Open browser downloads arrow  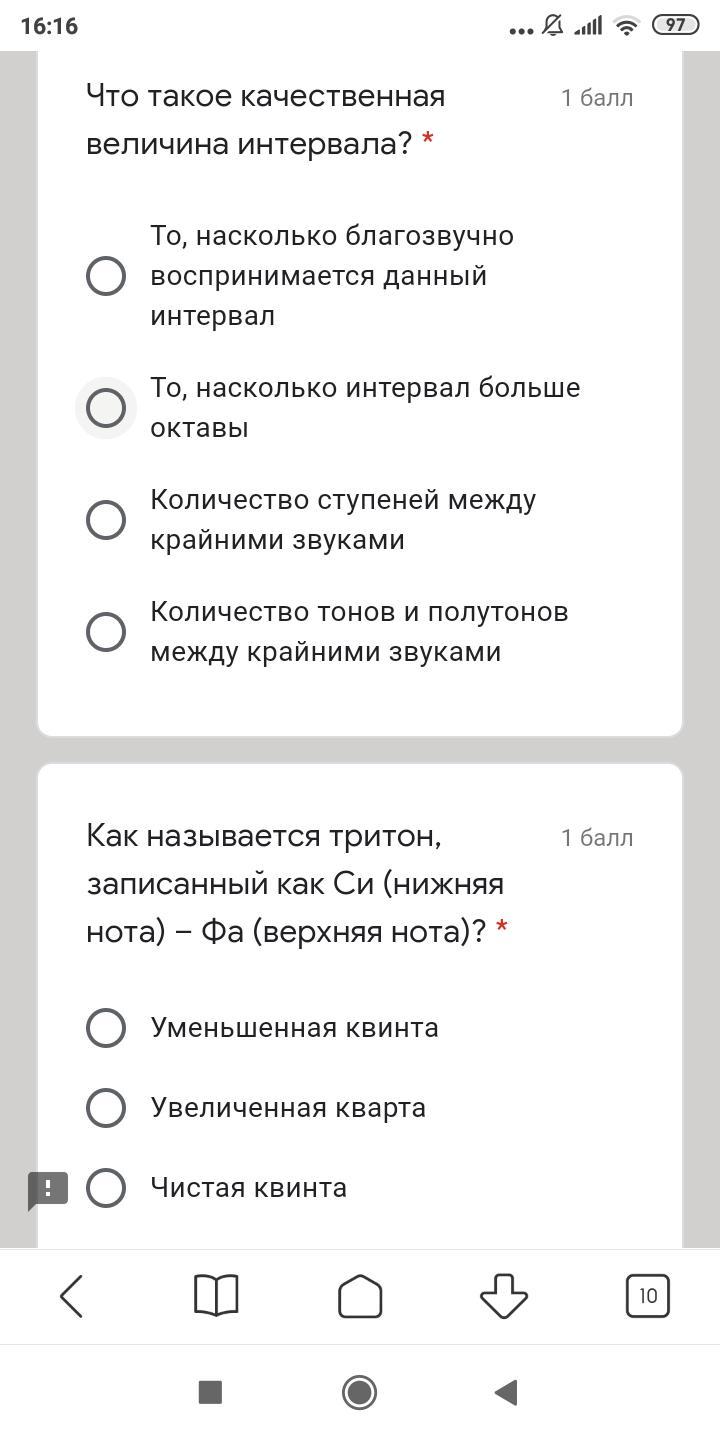pos(504,1297)
